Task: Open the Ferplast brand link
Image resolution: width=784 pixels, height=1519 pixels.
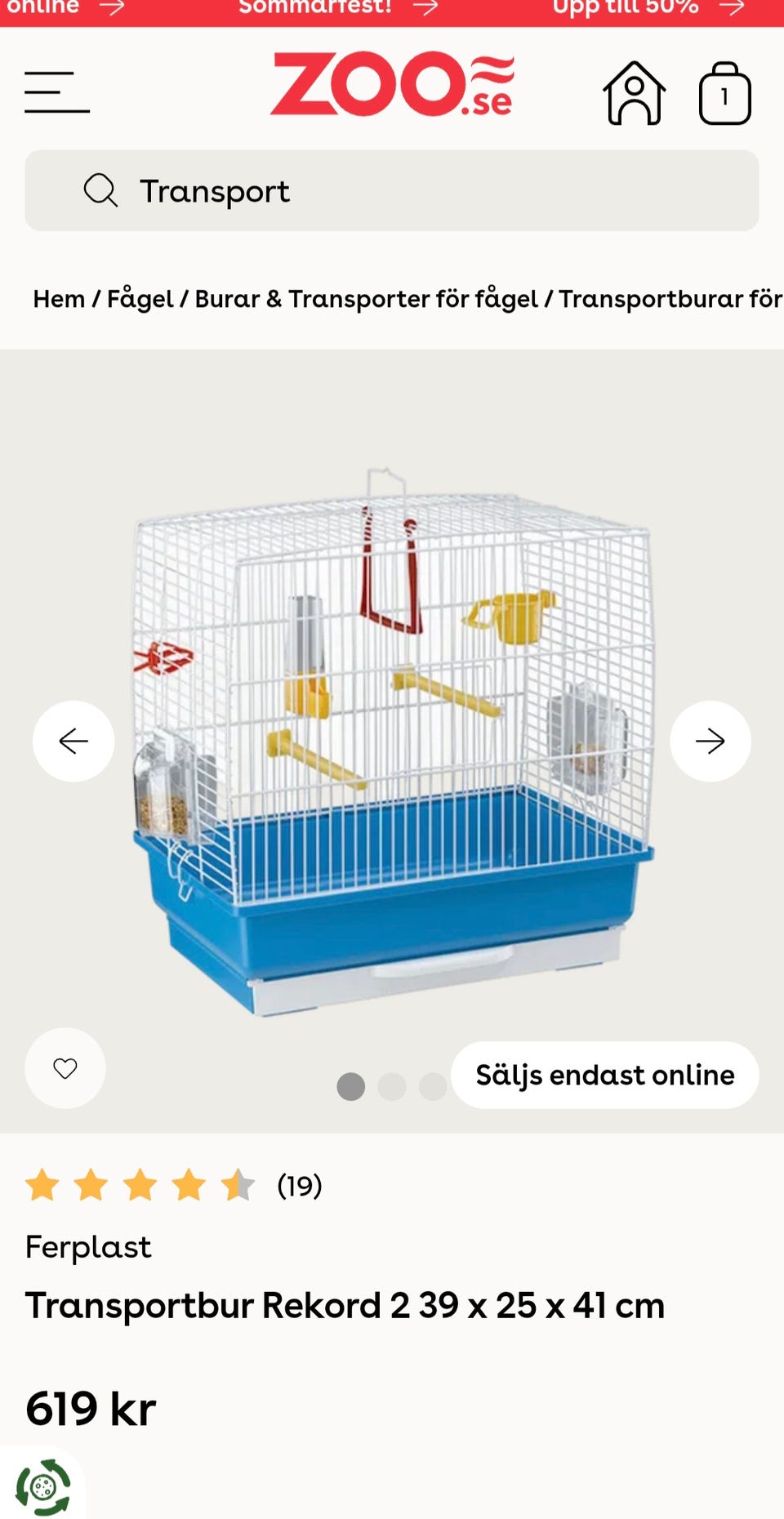Action: tap(88, 1247)
